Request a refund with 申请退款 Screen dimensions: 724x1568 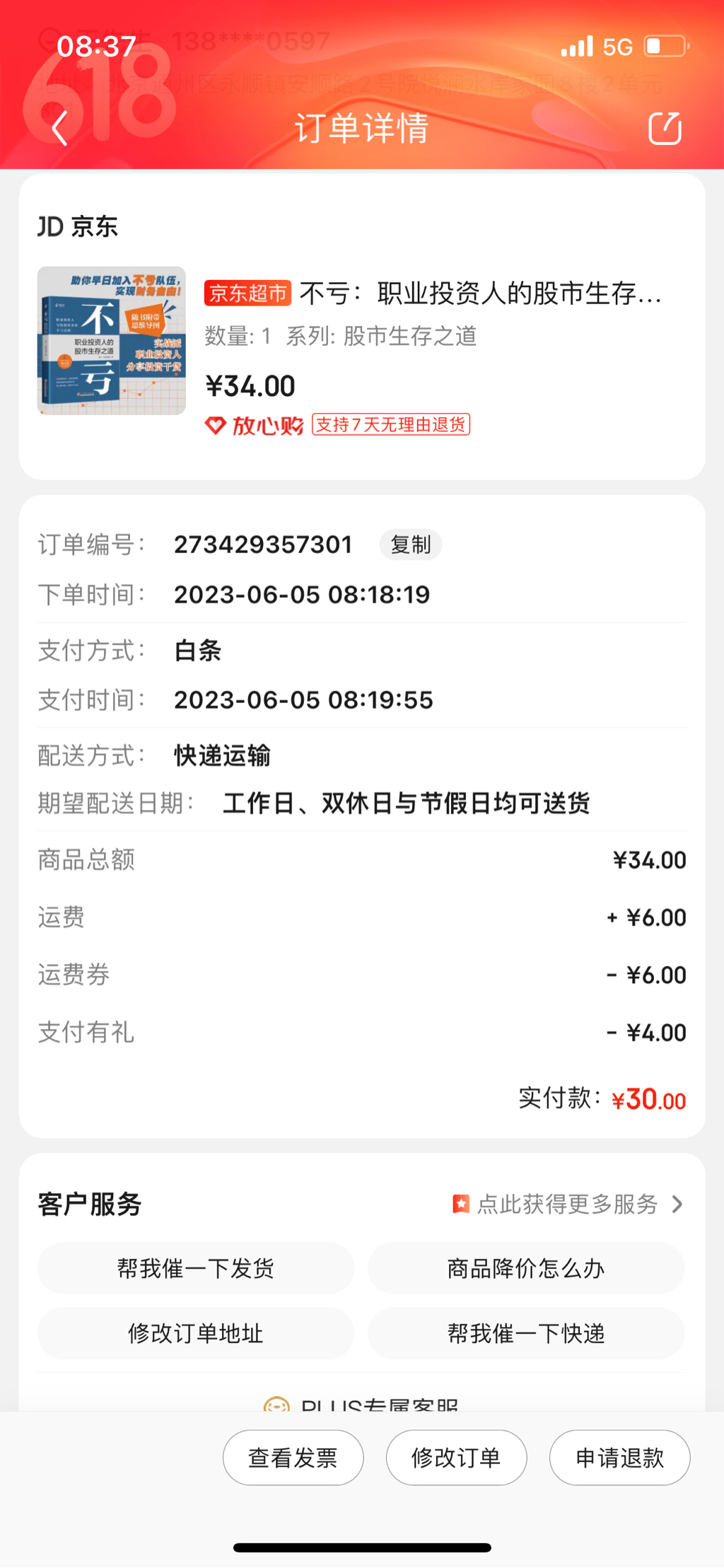point(619,1458)
